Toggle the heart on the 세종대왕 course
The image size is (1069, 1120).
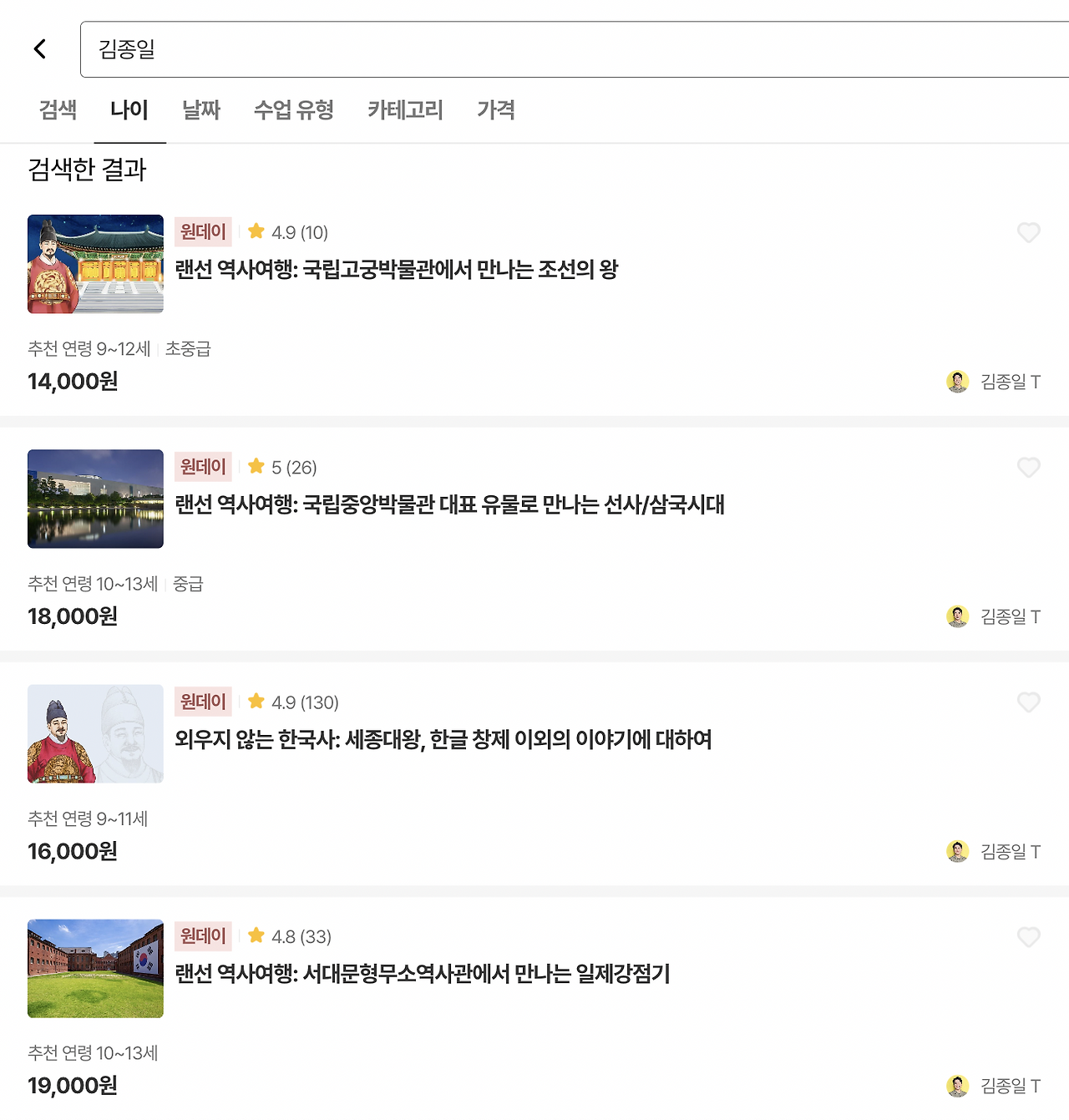point(1029,703)
